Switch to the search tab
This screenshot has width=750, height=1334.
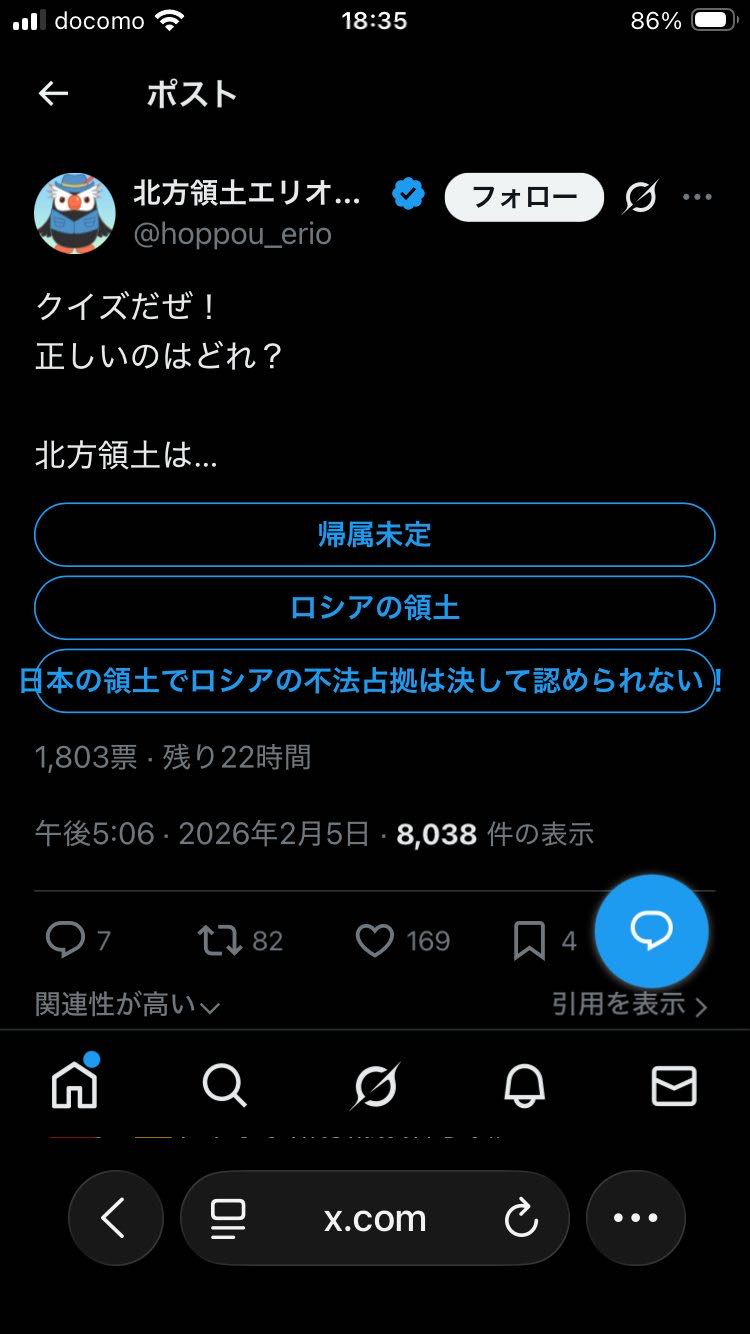point(224,1085)
